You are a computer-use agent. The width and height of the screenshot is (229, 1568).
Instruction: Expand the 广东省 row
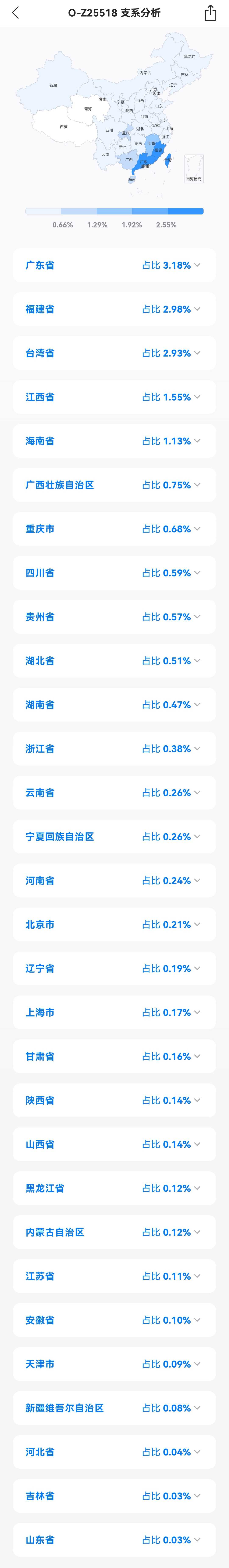click(x=114, y=265)
